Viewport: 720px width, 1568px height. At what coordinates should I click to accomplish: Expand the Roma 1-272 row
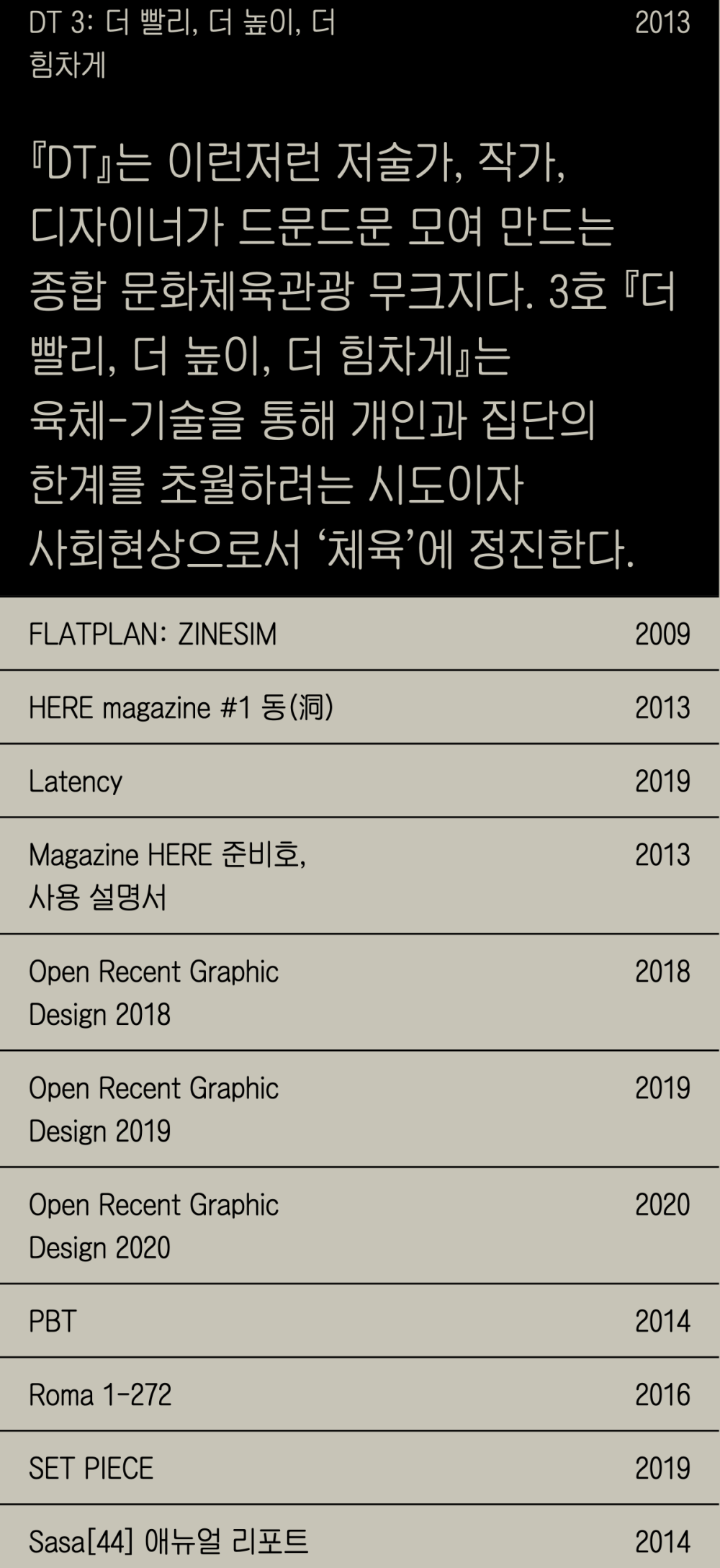click(359, 1394)
